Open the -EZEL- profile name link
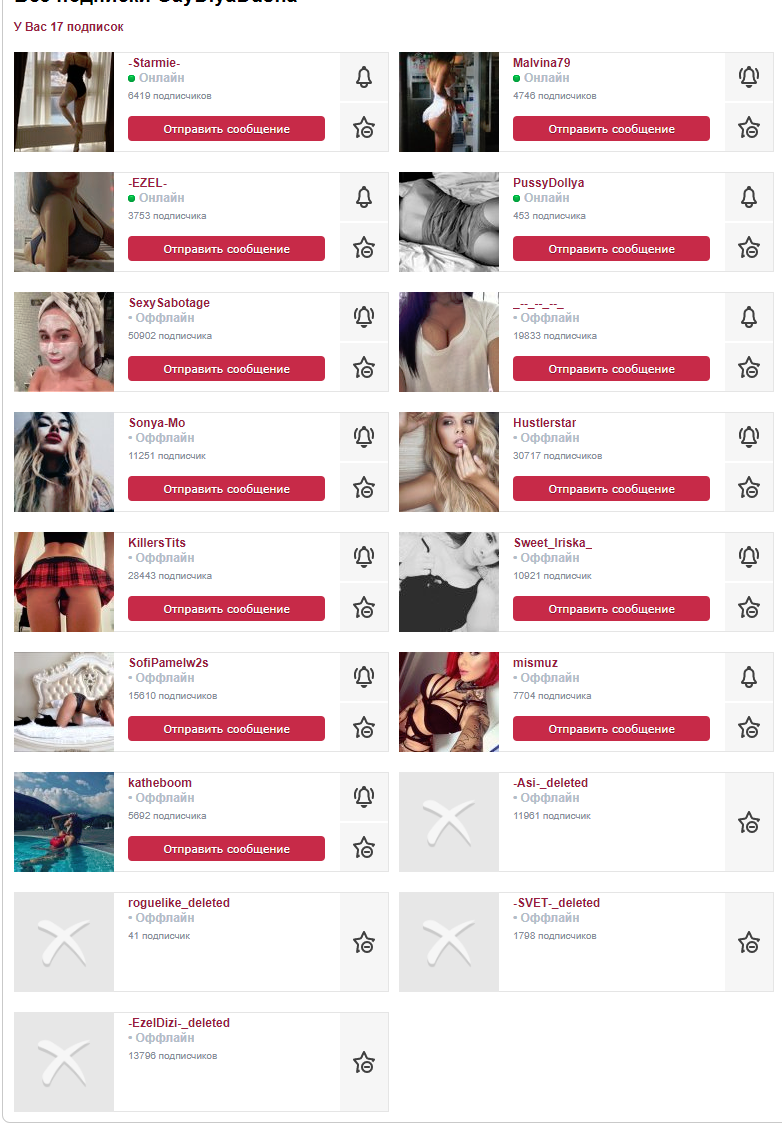Viewport: 782px width, 1127px height. [148, 183]
